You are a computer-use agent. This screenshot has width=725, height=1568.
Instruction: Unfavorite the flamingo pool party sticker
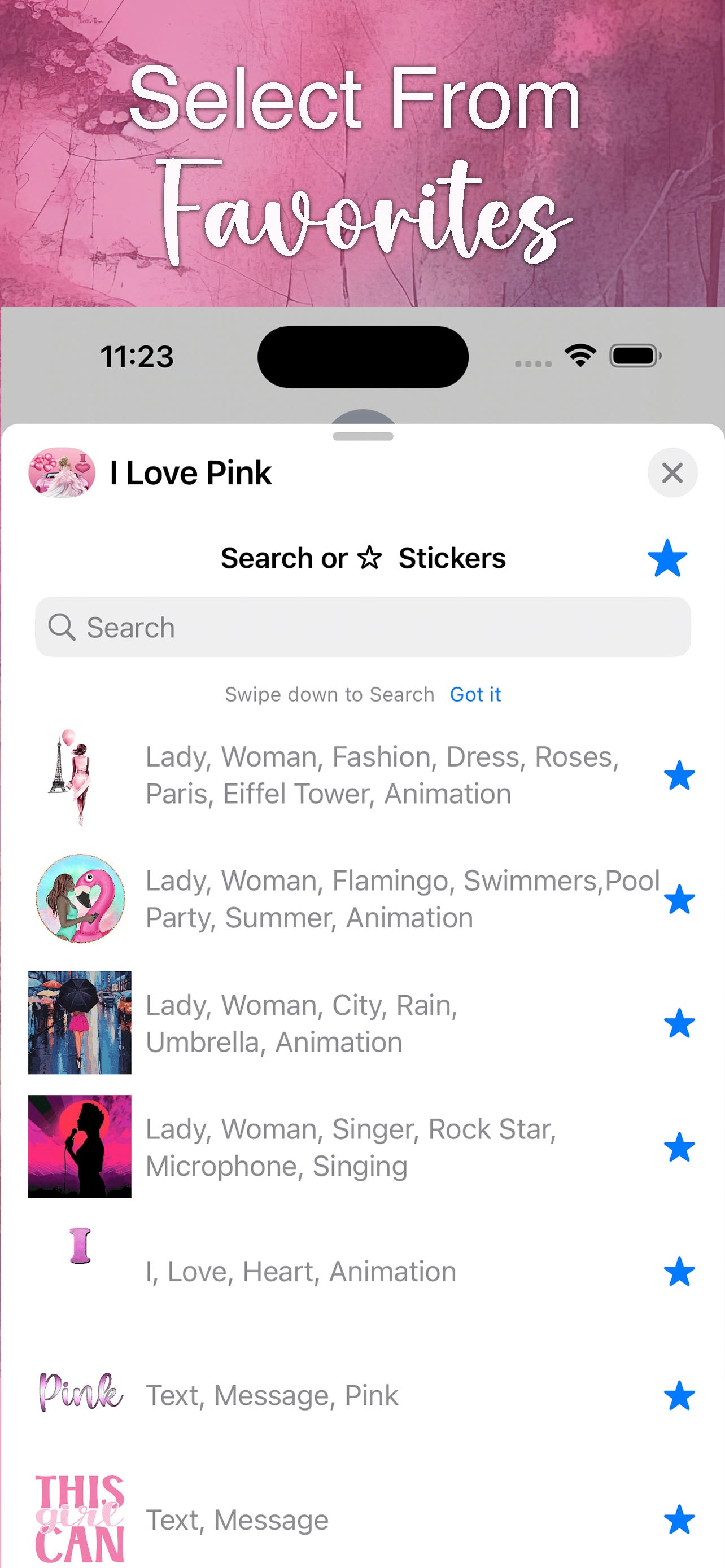[x=680, y=899]
